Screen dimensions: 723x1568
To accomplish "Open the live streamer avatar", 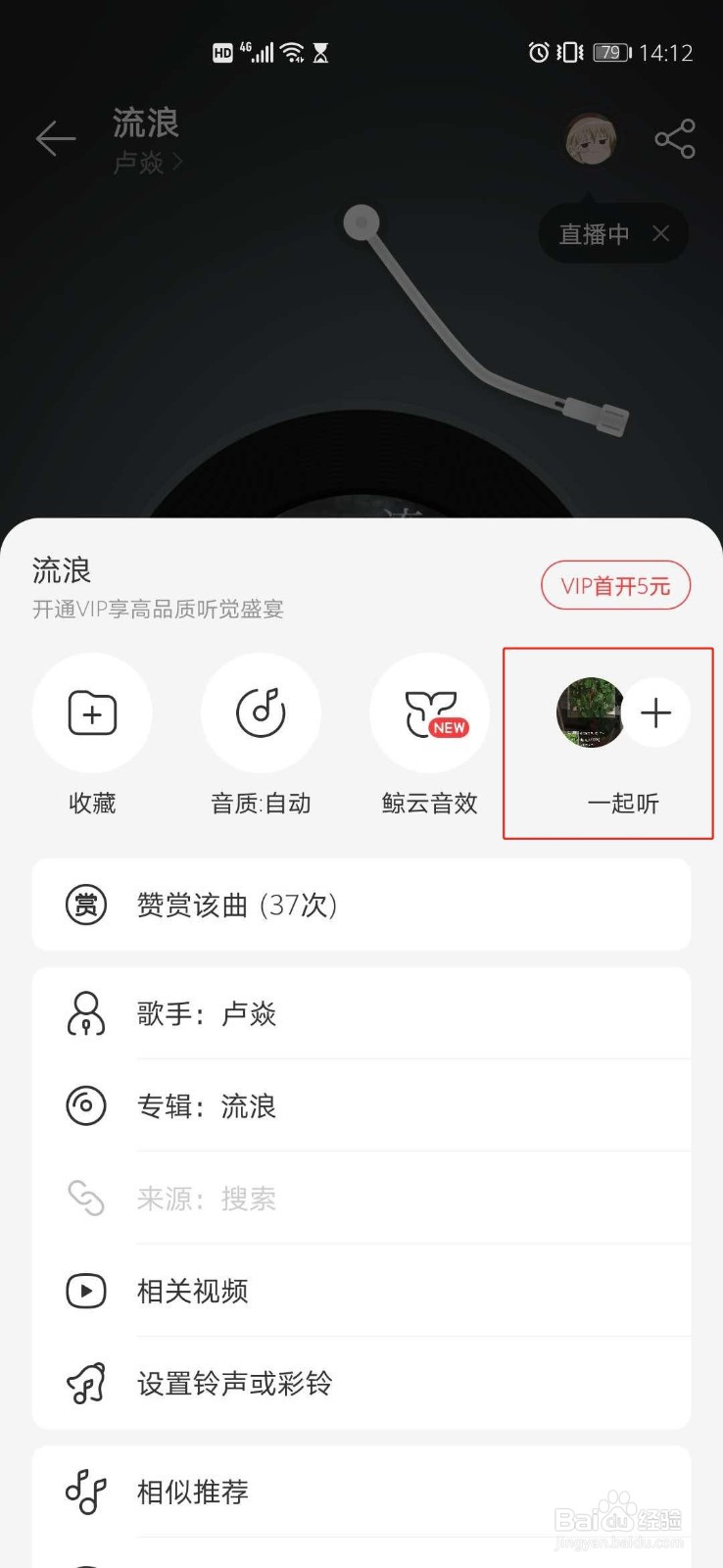I will click(591, 139).
